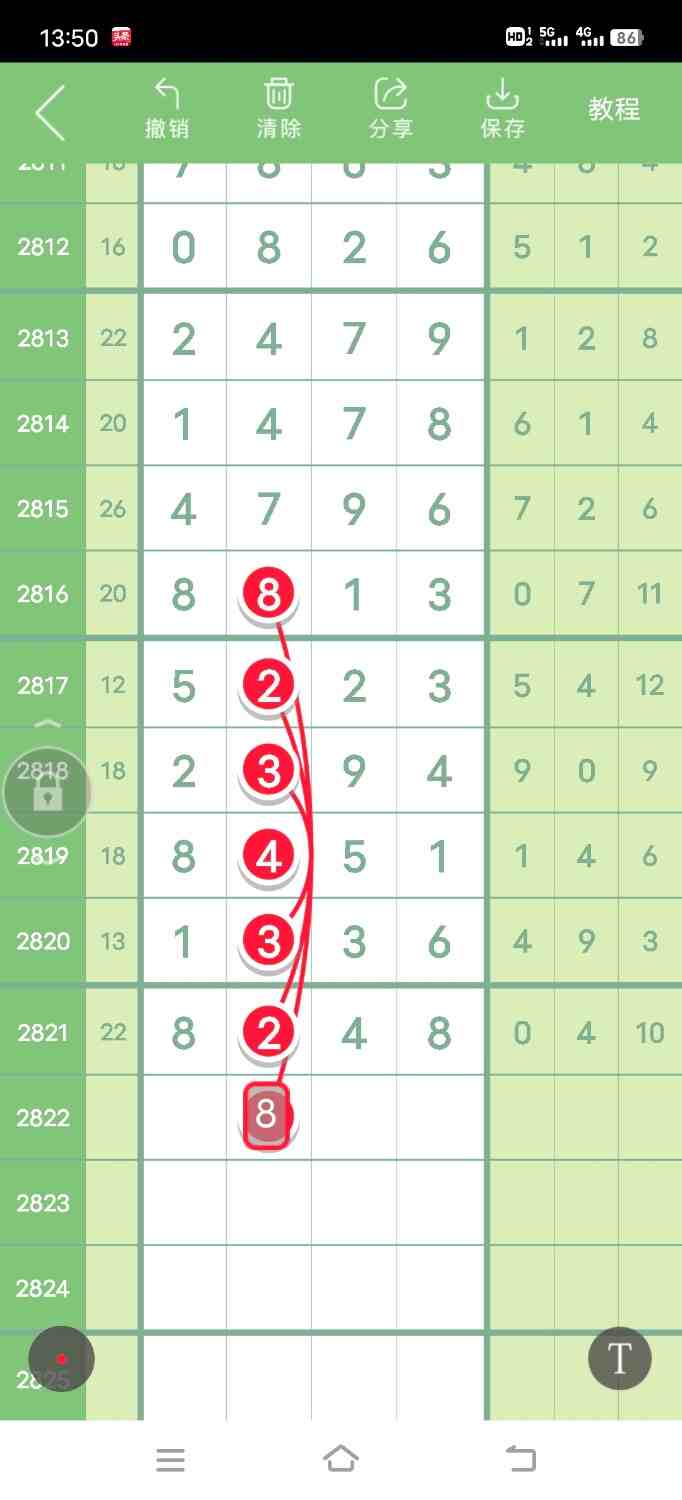Tap the red dot floating button
The width and height of the screenshot is (682, 1500).
pos(61,1358)
